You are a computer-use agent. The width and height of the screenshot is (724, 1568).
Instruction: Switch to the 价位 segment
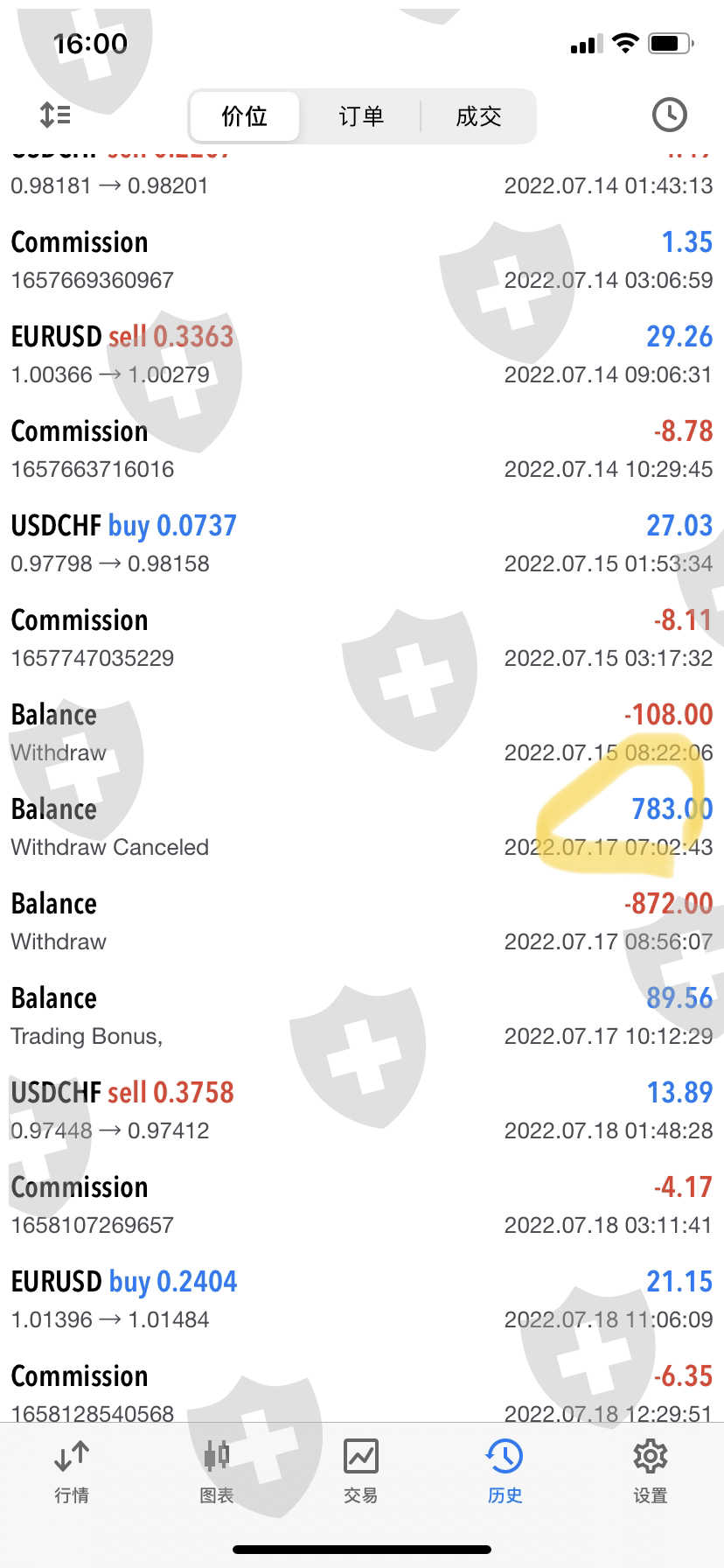tap(244, 116)
